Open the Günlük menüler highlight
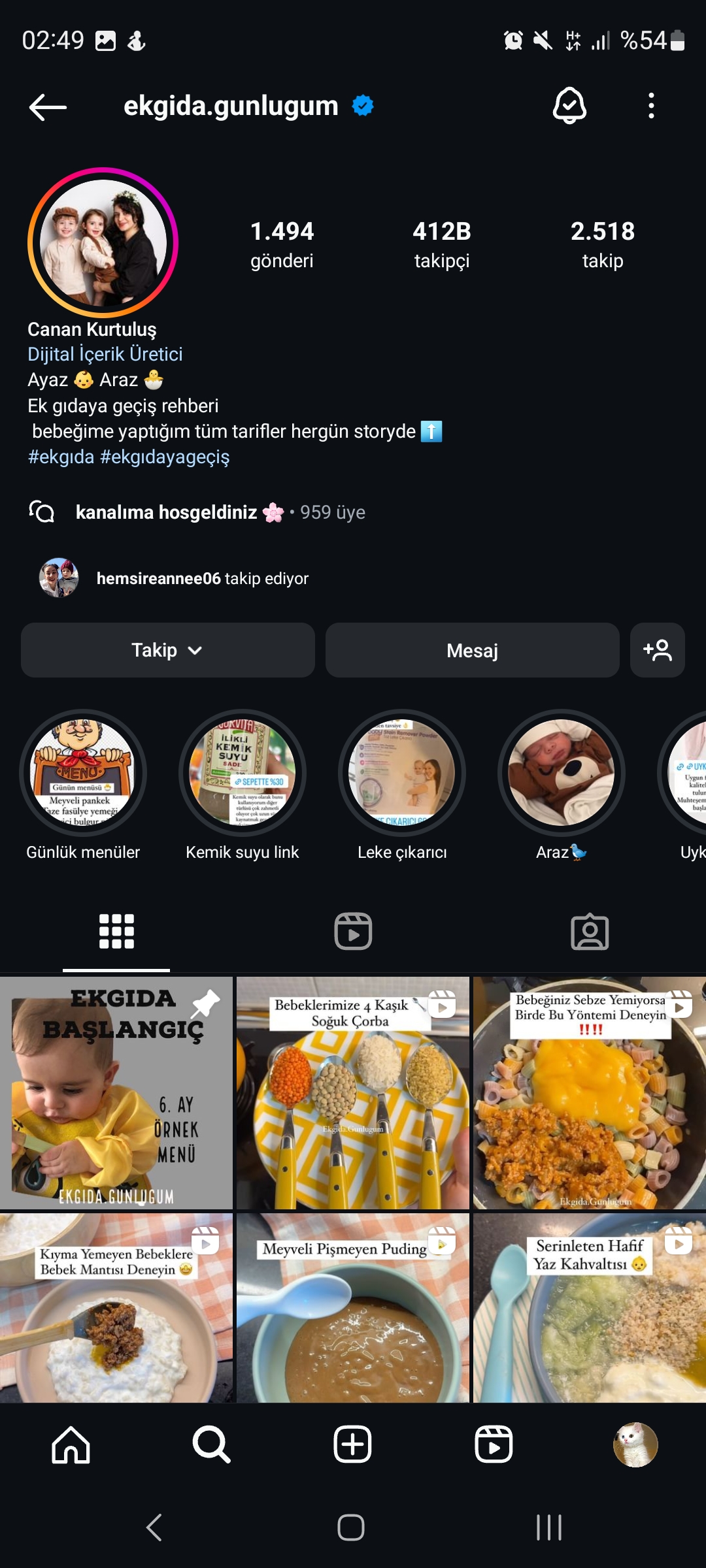Screen dimensions: 706x1568 83,774
